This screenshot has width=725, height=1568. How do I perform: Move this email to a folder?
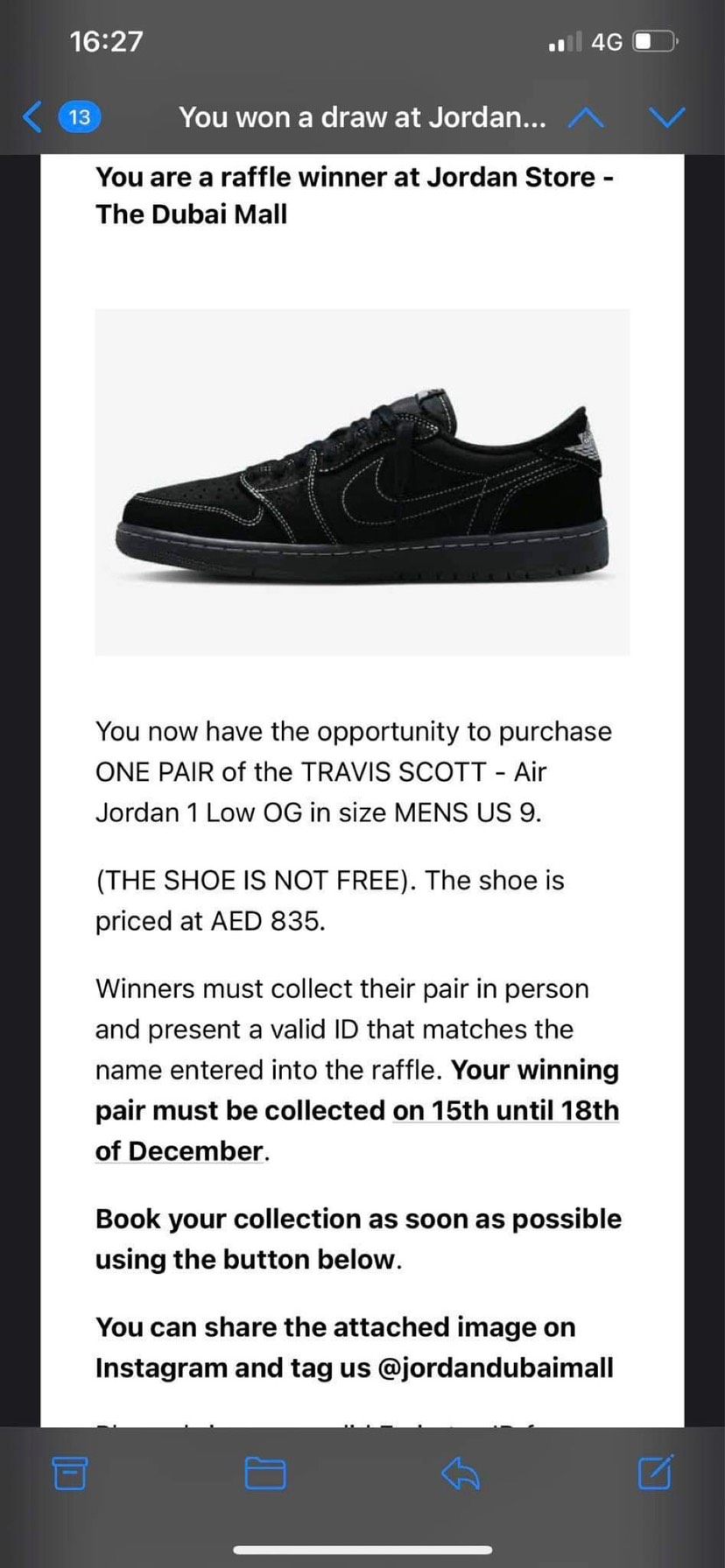click(265, 1473)
